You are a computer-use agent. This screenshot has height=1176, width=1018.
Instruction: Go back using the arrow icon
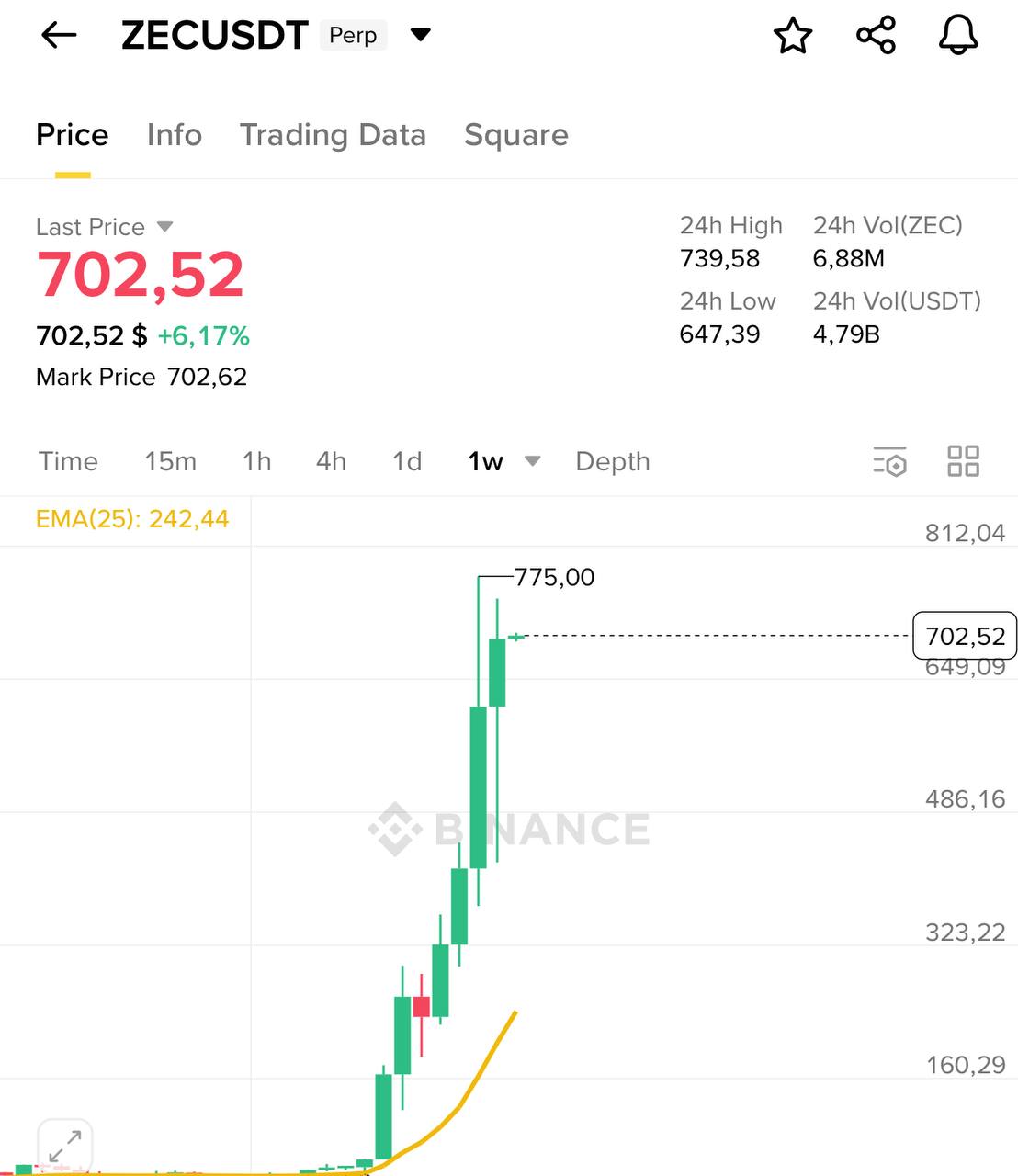coord(59,36)
